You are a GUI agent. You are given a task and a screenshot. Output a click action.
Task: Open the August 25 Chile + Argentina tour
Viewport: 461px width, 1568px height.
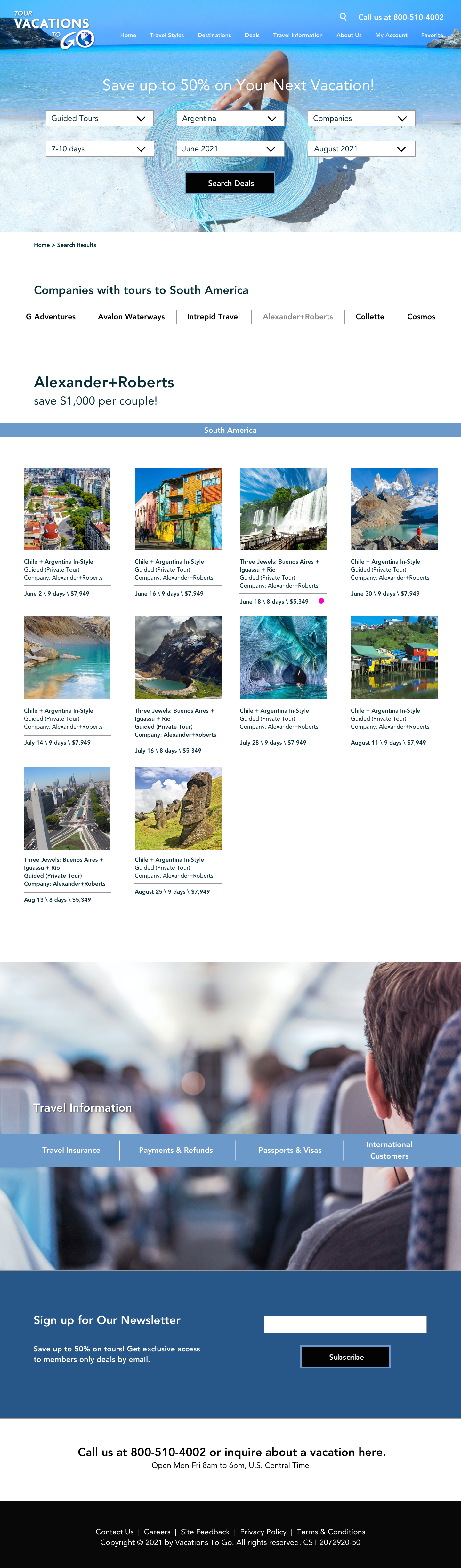coord(178,808)
